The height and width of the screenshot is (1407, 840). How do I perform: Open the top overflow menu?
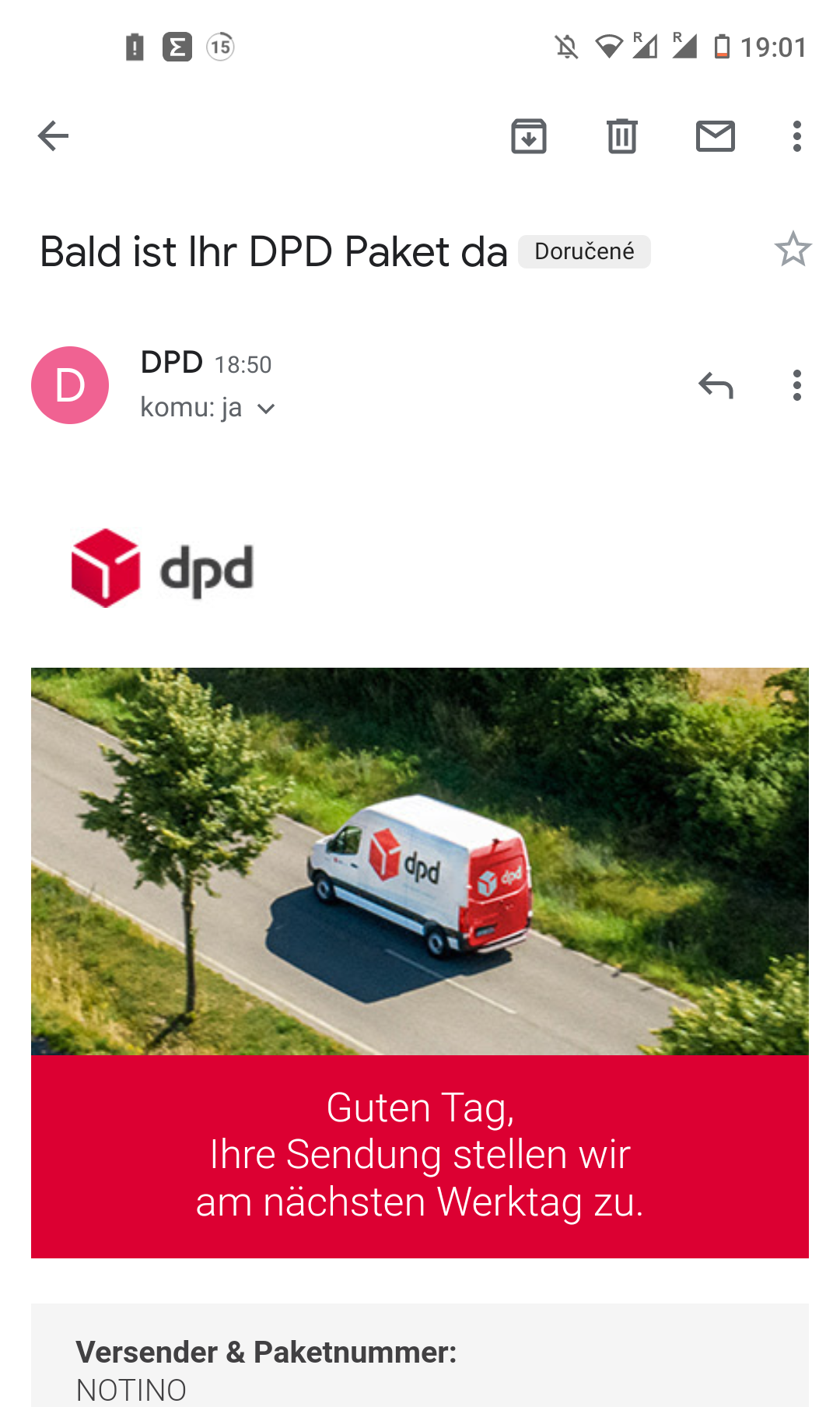[796, 136]
